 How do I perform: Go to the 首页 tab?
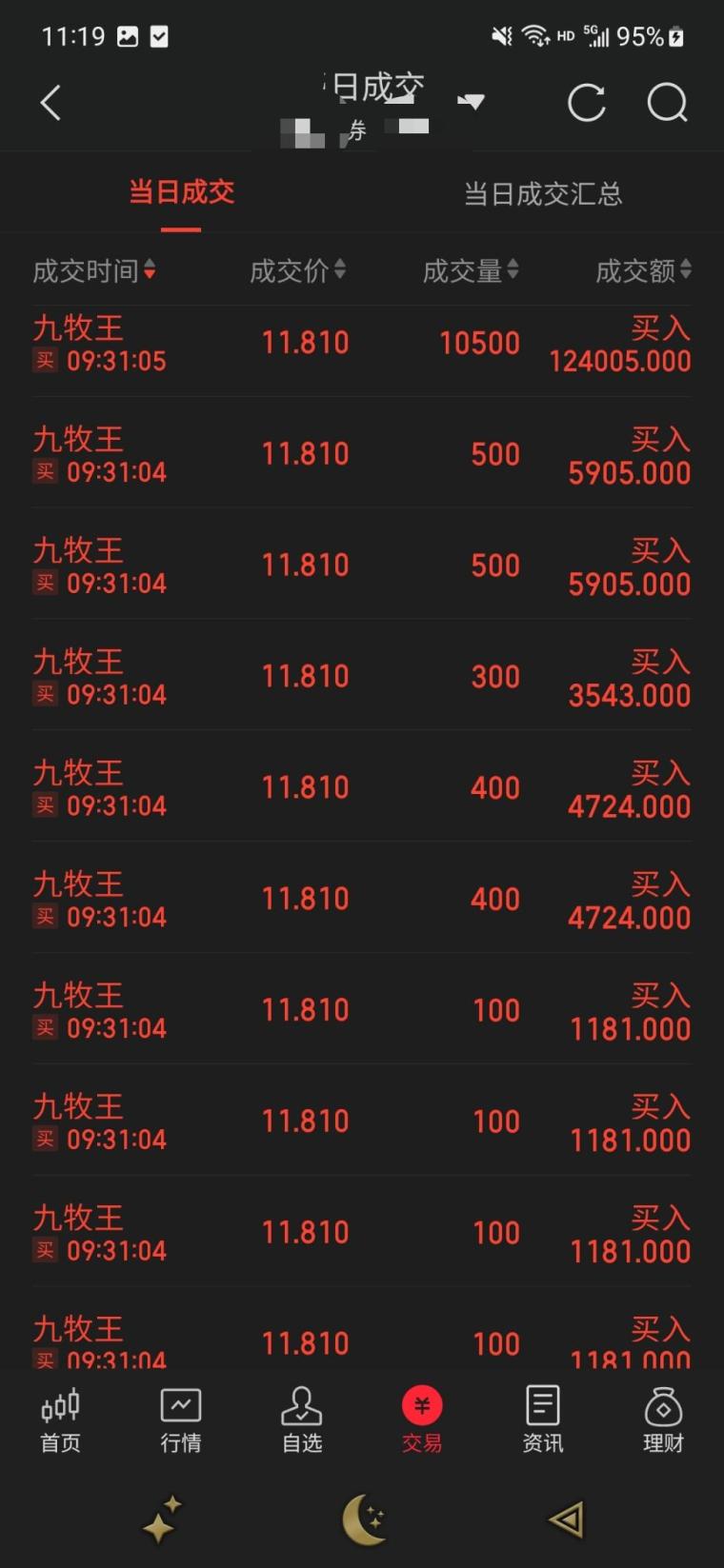[61, 1421]
